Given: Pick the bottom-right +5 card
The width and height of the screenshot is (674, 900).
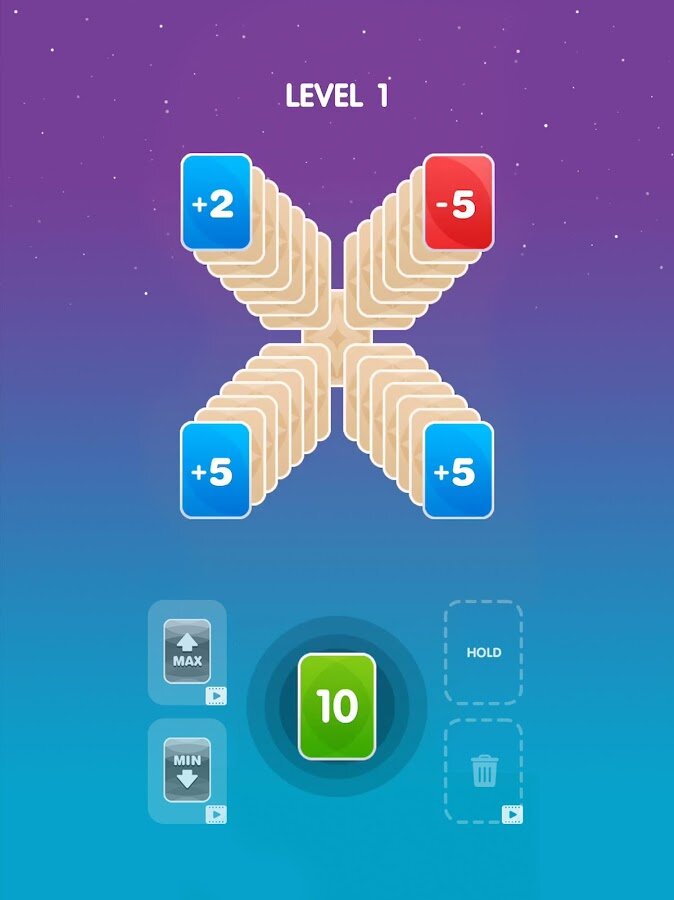Looking at the screenshot, I should coord(458,470).
